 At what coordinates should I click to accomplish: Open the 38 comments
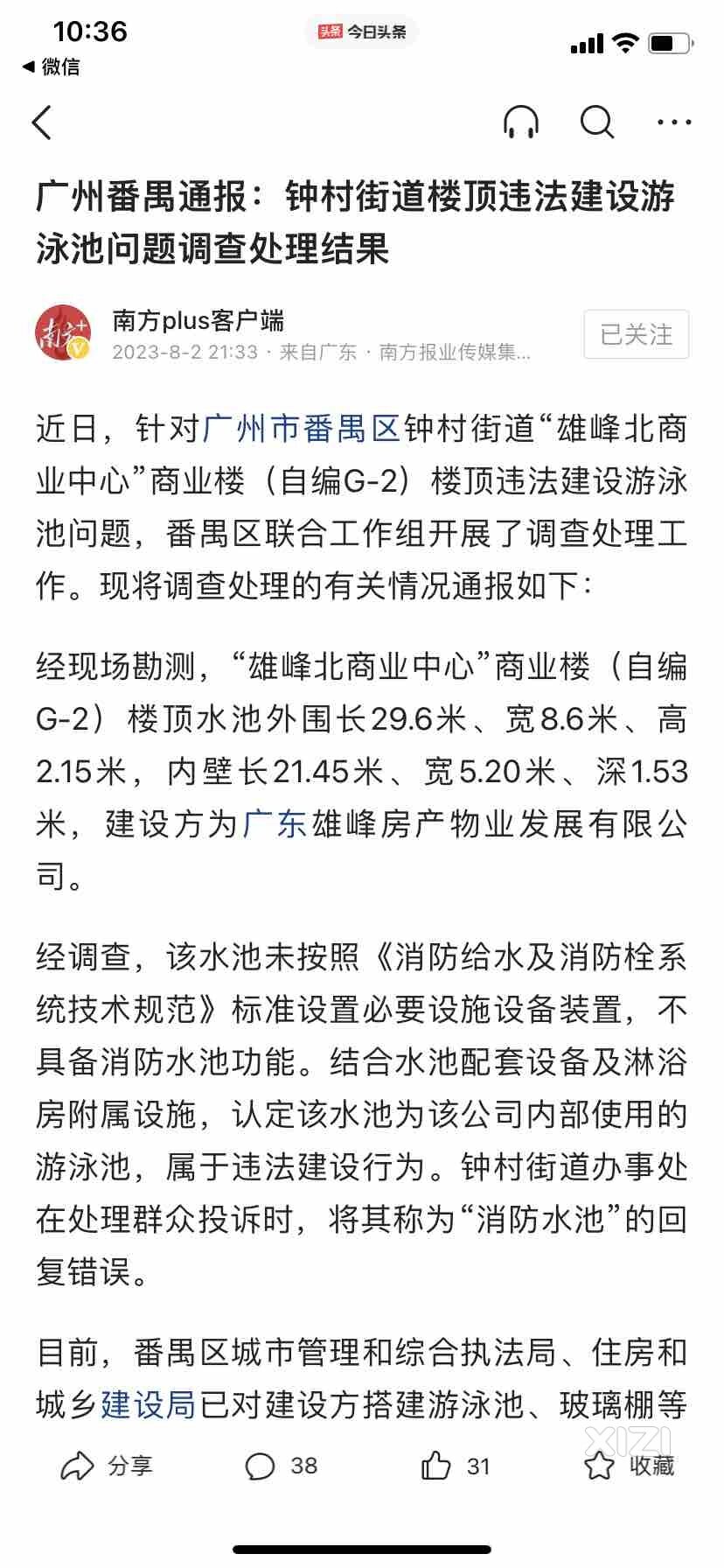(281, 1466)
